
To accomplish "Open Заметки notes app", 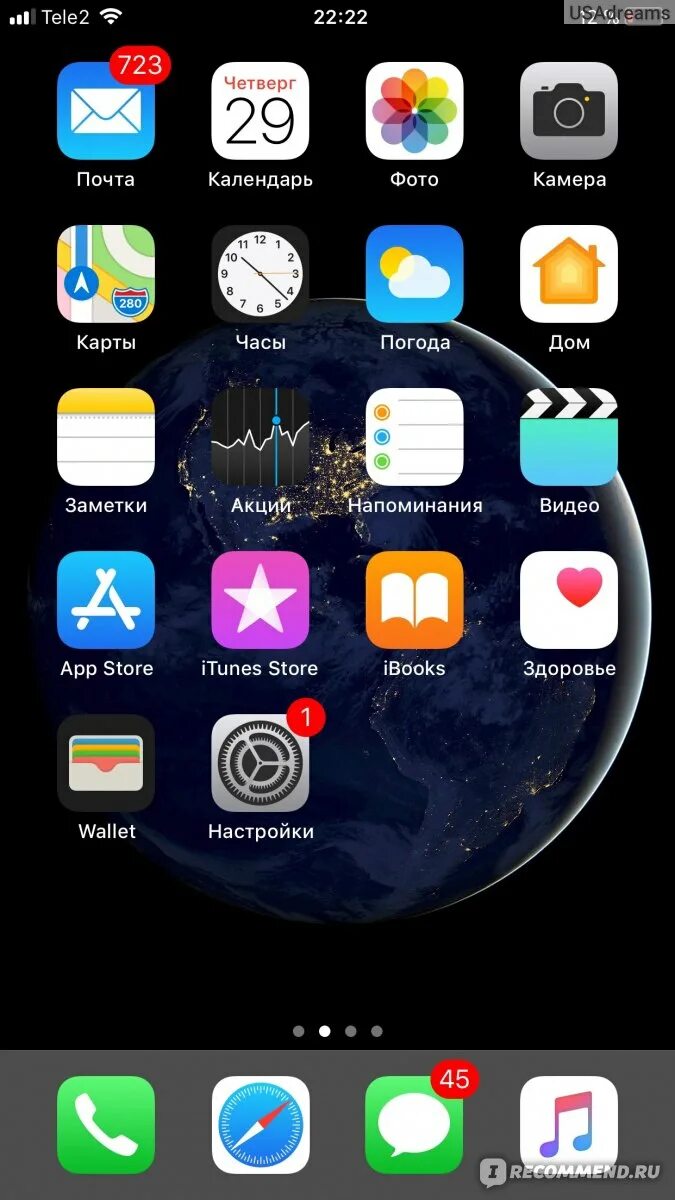I will click(x=106, y=437).
